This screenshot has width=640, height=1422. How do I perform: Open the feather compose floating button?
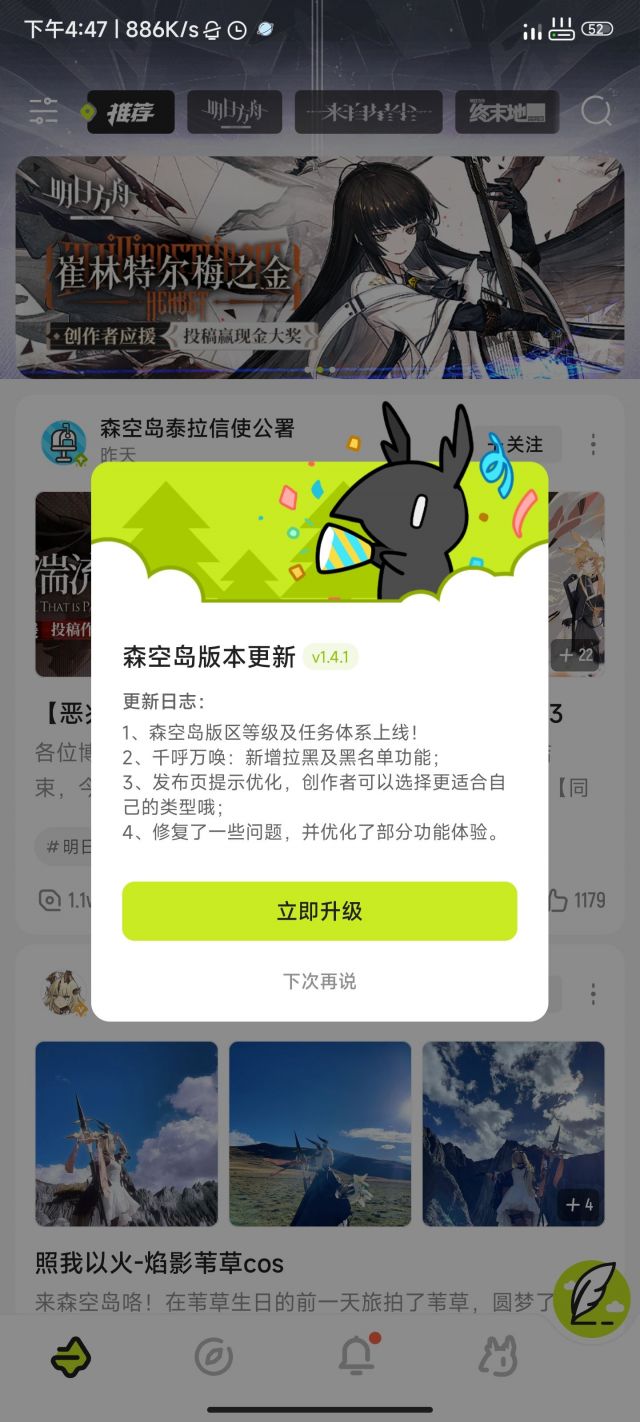[x=591, y=1299]
